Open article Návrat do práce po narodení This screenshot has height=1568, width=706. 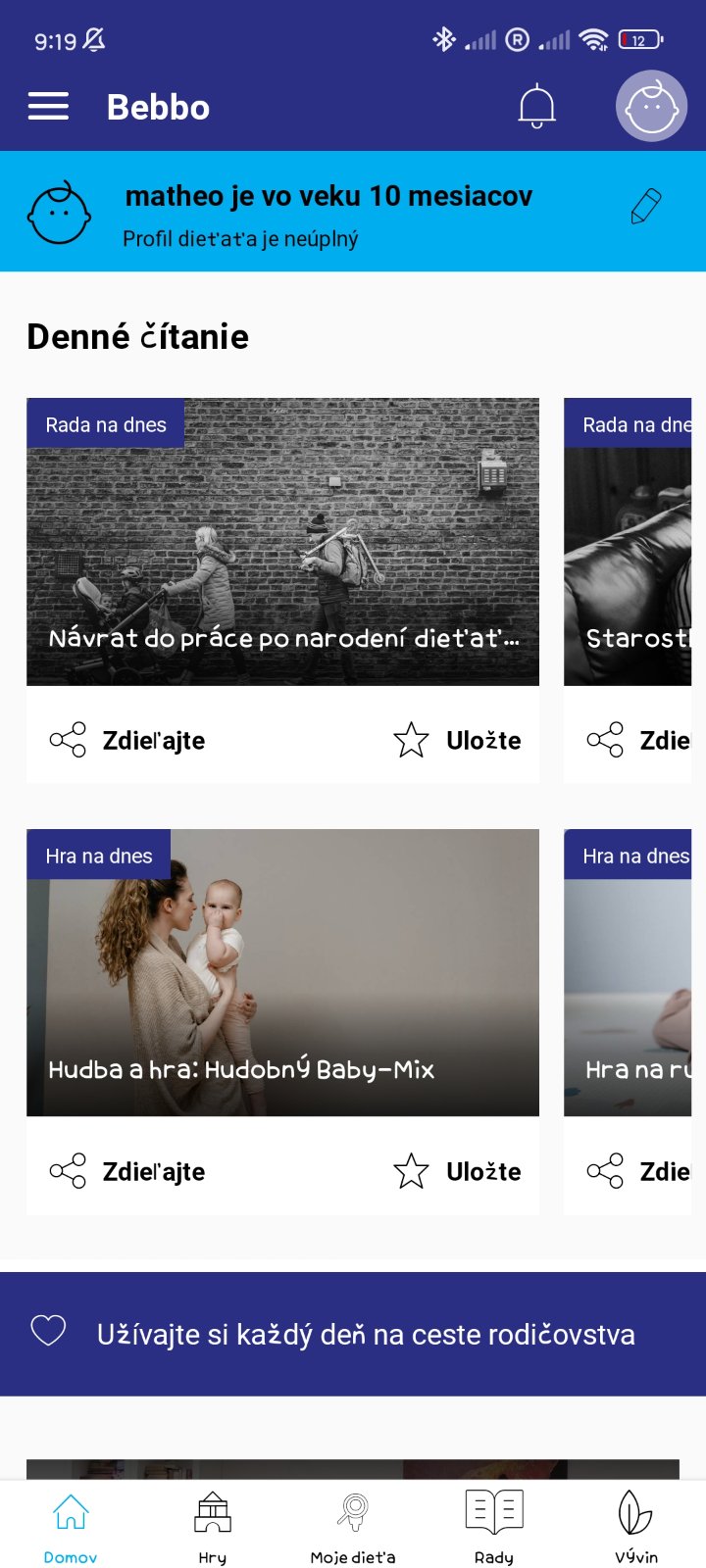click(282, 542)
